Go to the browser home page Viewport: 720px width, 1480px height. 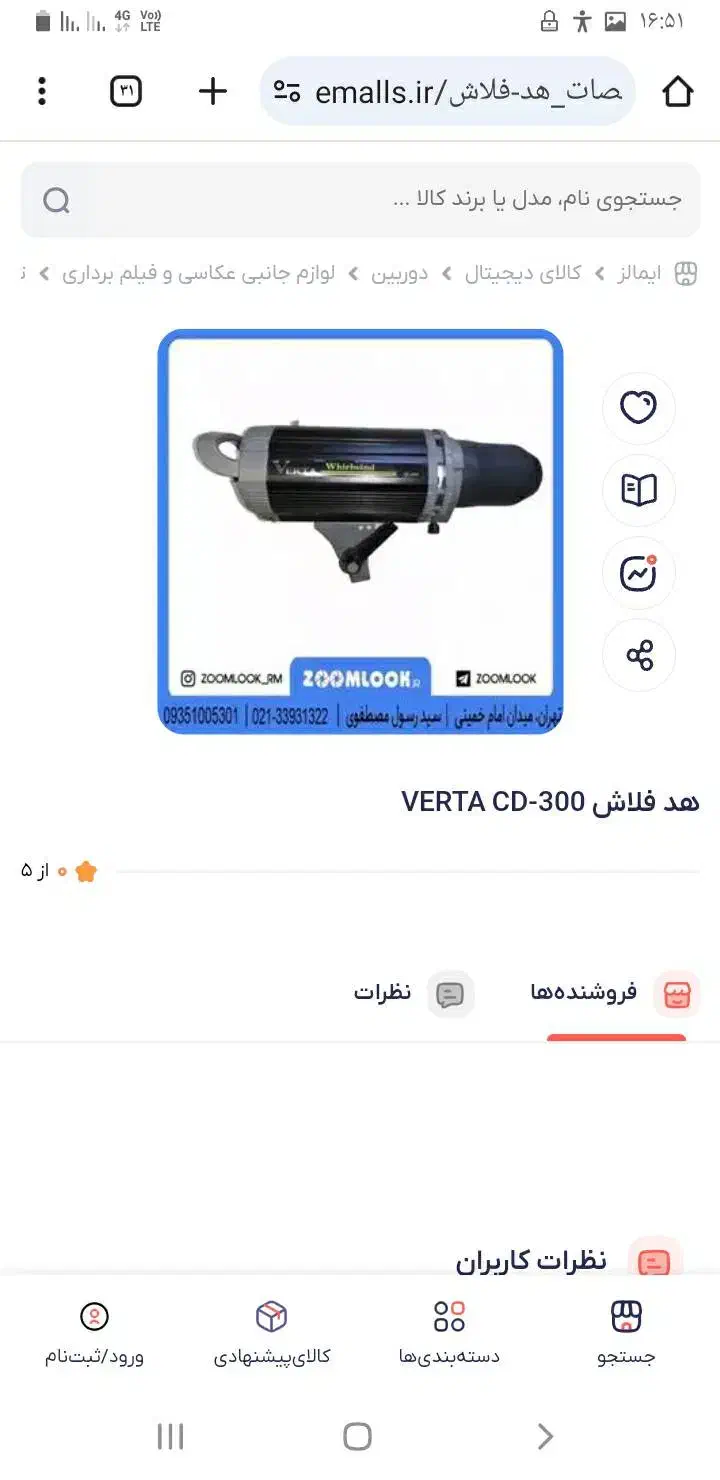click(x=677, y=92)
